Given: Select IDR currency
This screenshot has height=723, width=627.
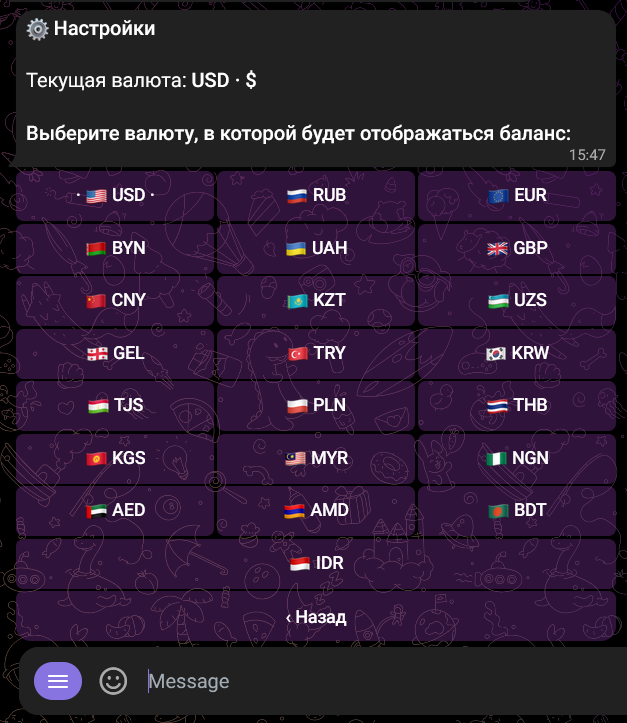Looking at the screenshot, I should pyautogui.click(x=316, y=563).
